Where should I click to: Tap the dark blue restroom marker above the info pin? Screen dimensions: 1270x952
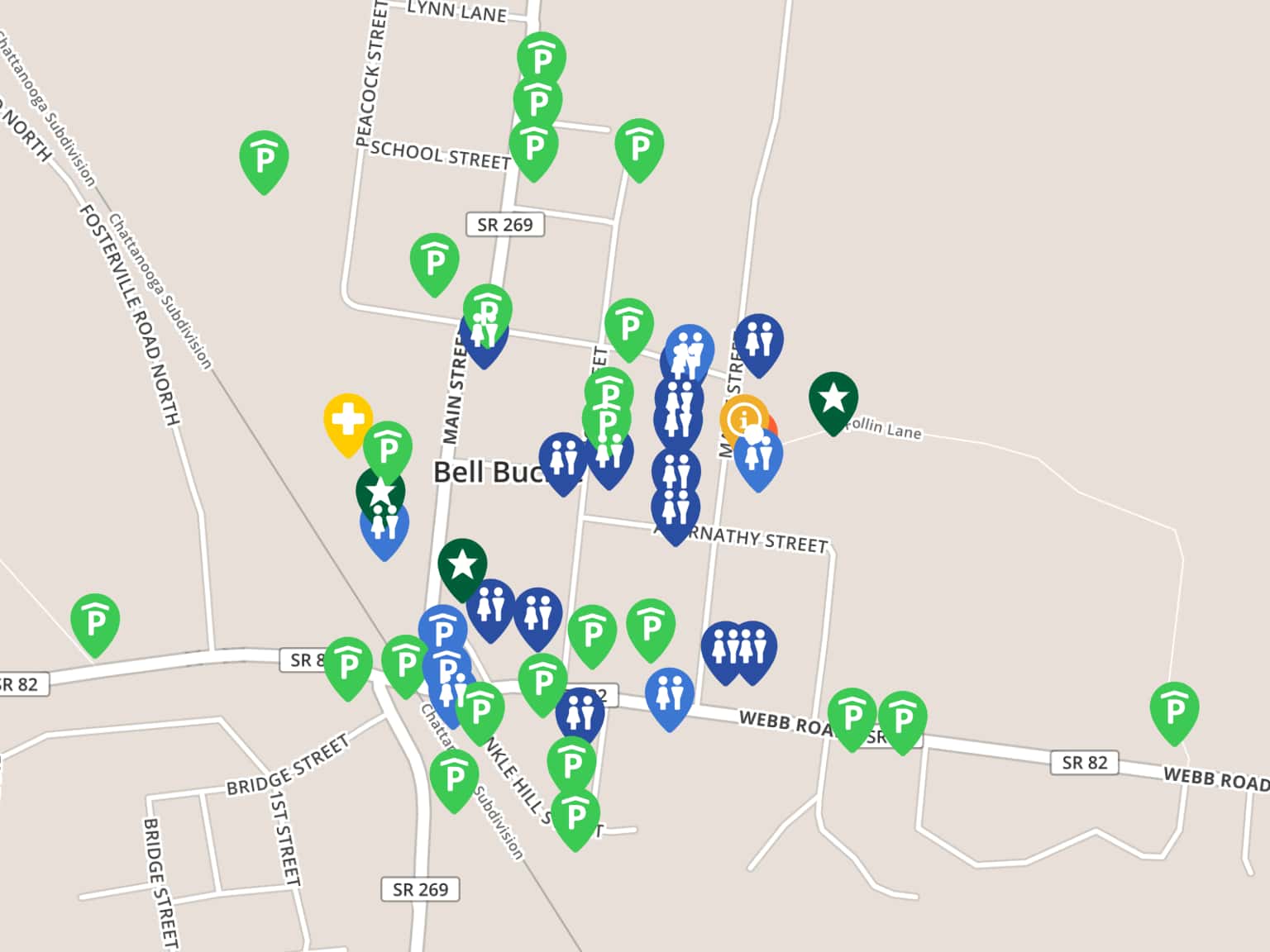[758, 341]
